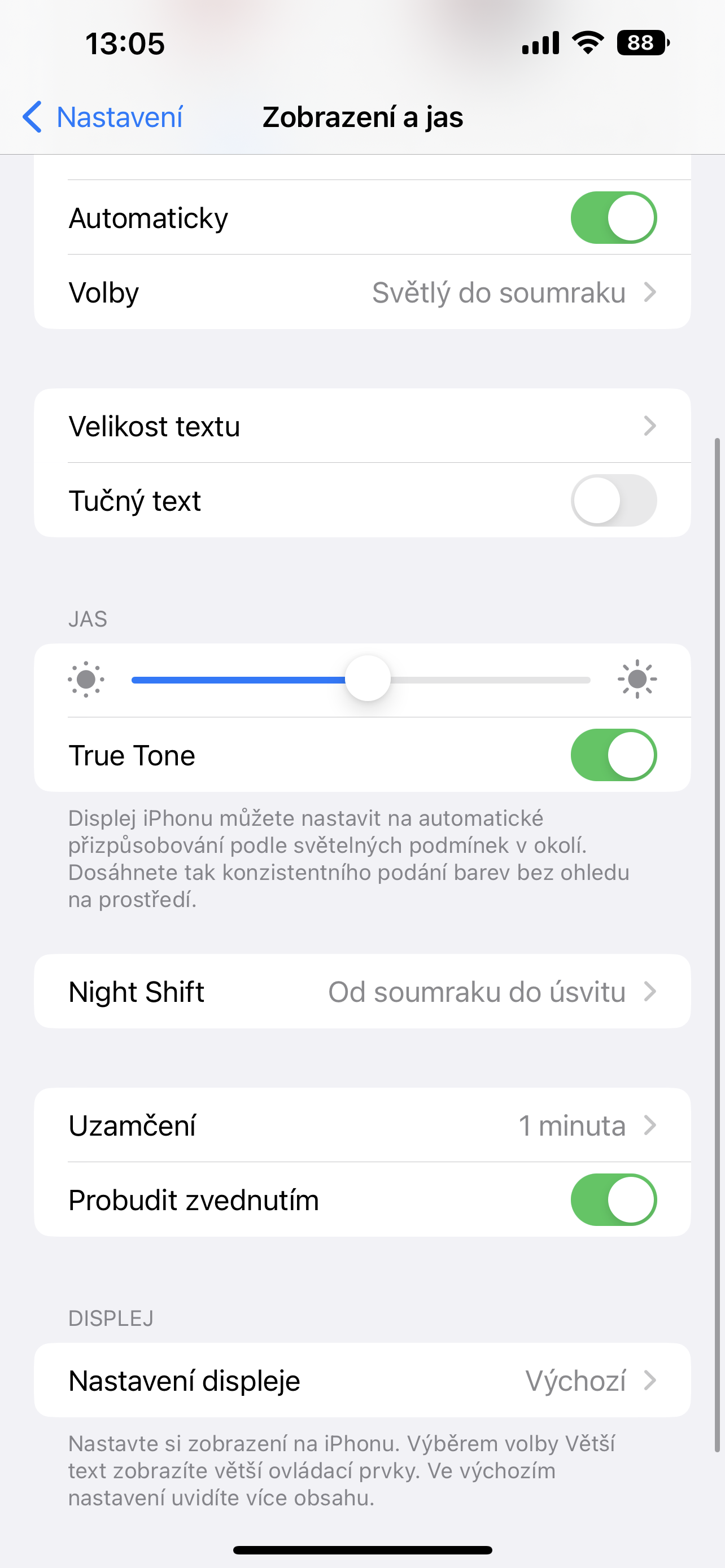The height and width of the screenshot is (1568, 725).
Task: Open Nastavení displeje row
Action: point(361,1381)
